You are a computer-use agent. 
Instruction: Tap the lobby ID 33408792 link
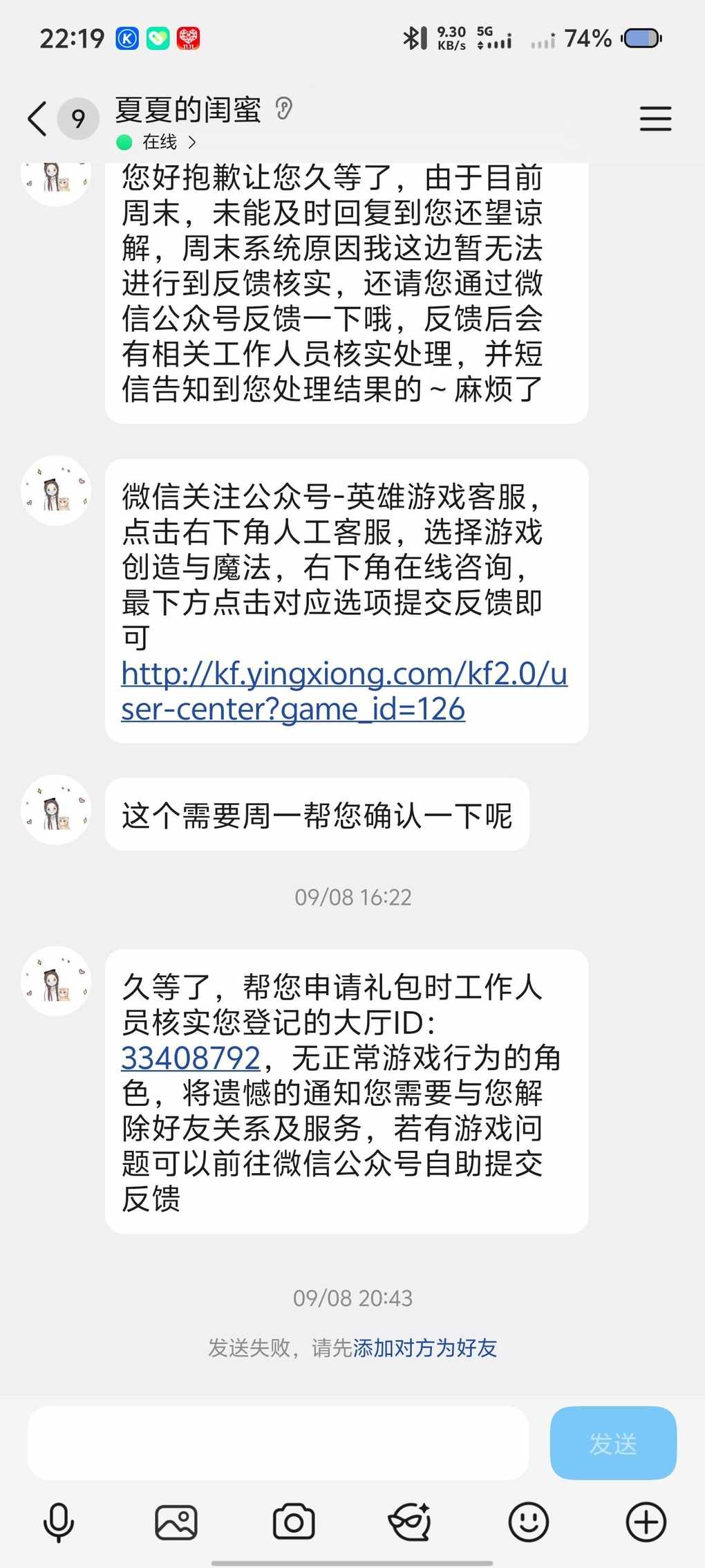click(191, 1058)
